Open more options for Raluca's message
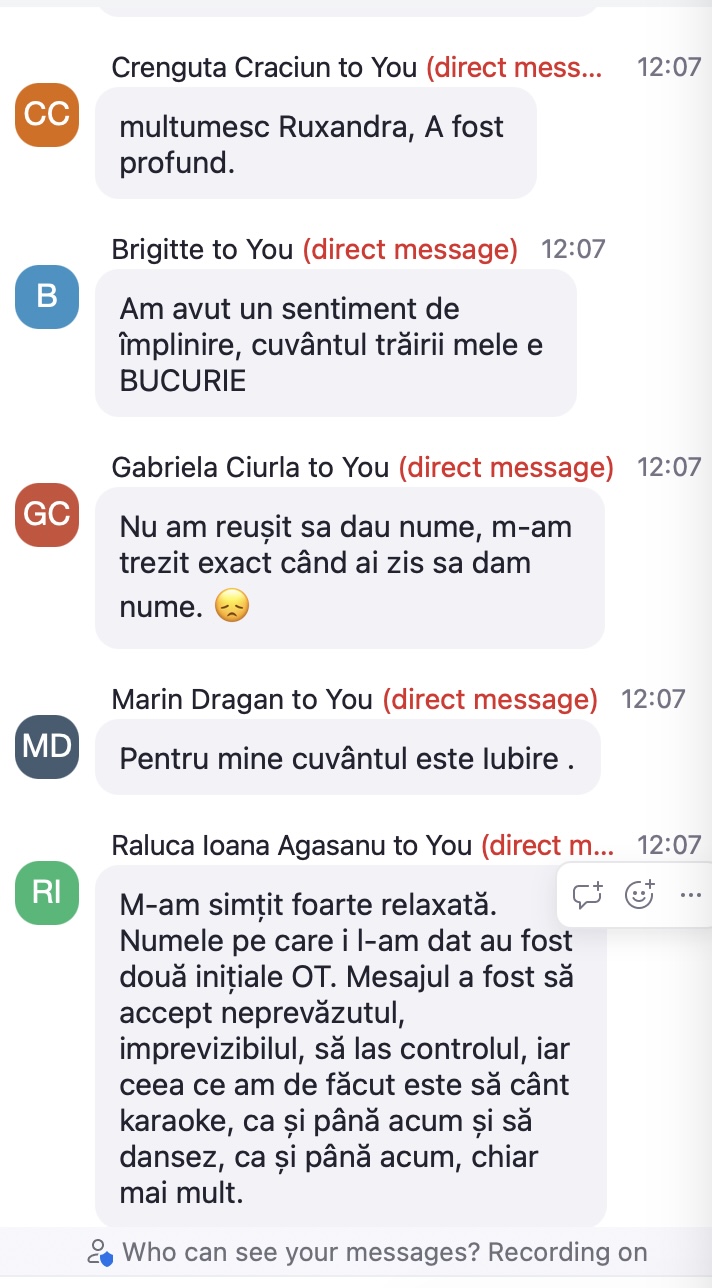The image size is (712, 1288). click(690, 895)
